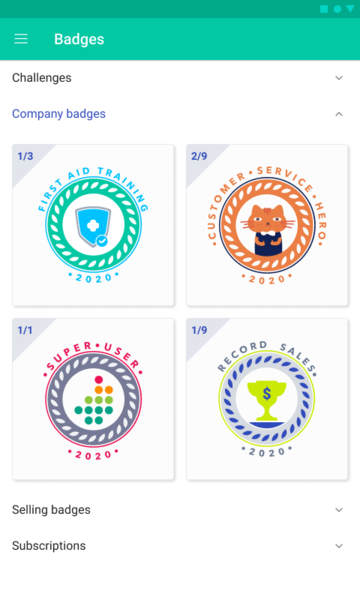This screenshot has width=360, height=600.
Task: Open the First Aid Training badge
Action: pyautogui.click(x=93, y=225)
